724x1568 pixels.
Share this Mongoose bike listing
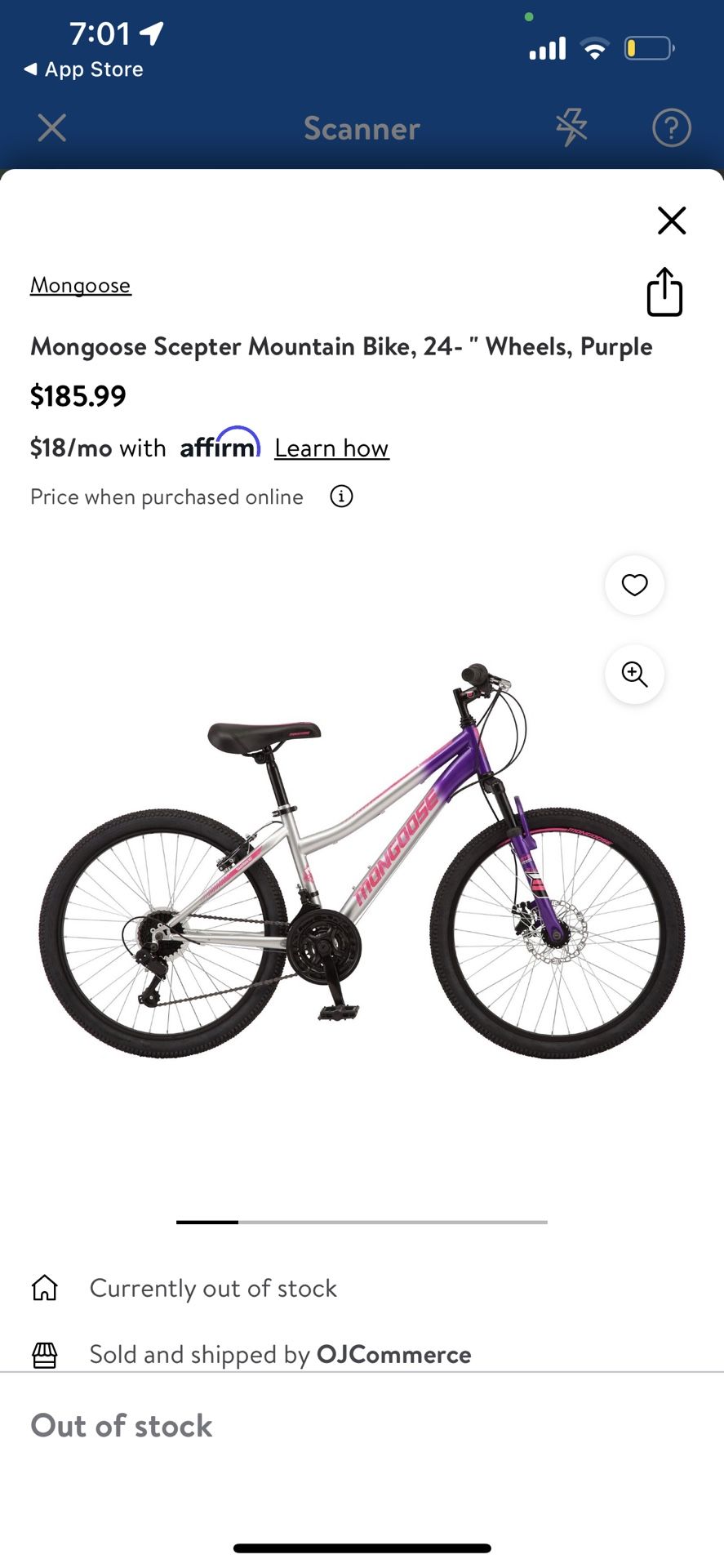coord(664,292)
